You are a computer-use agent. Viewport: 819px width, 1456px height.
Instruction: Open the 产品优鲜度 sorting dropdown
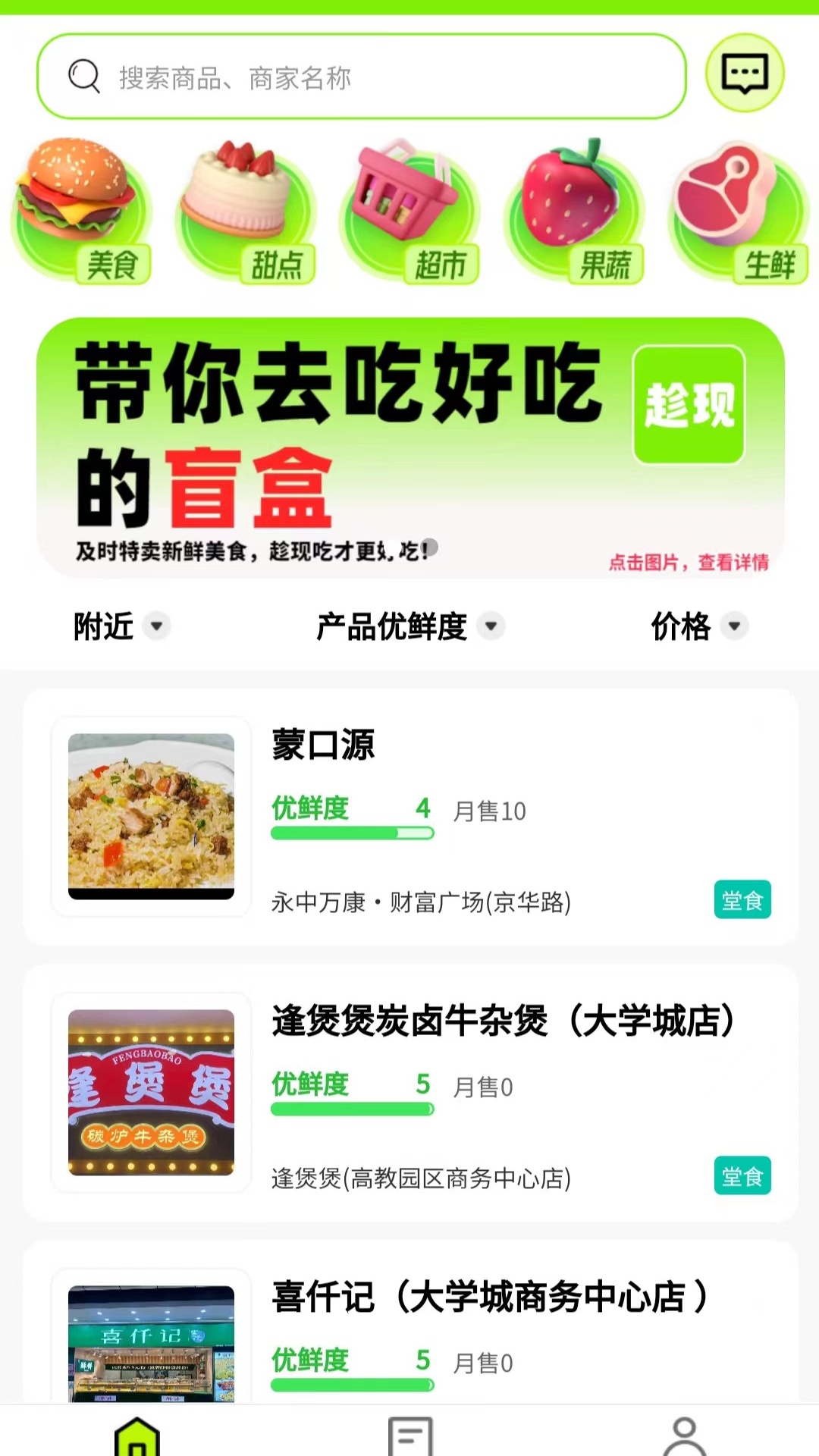tap(406, 626)
